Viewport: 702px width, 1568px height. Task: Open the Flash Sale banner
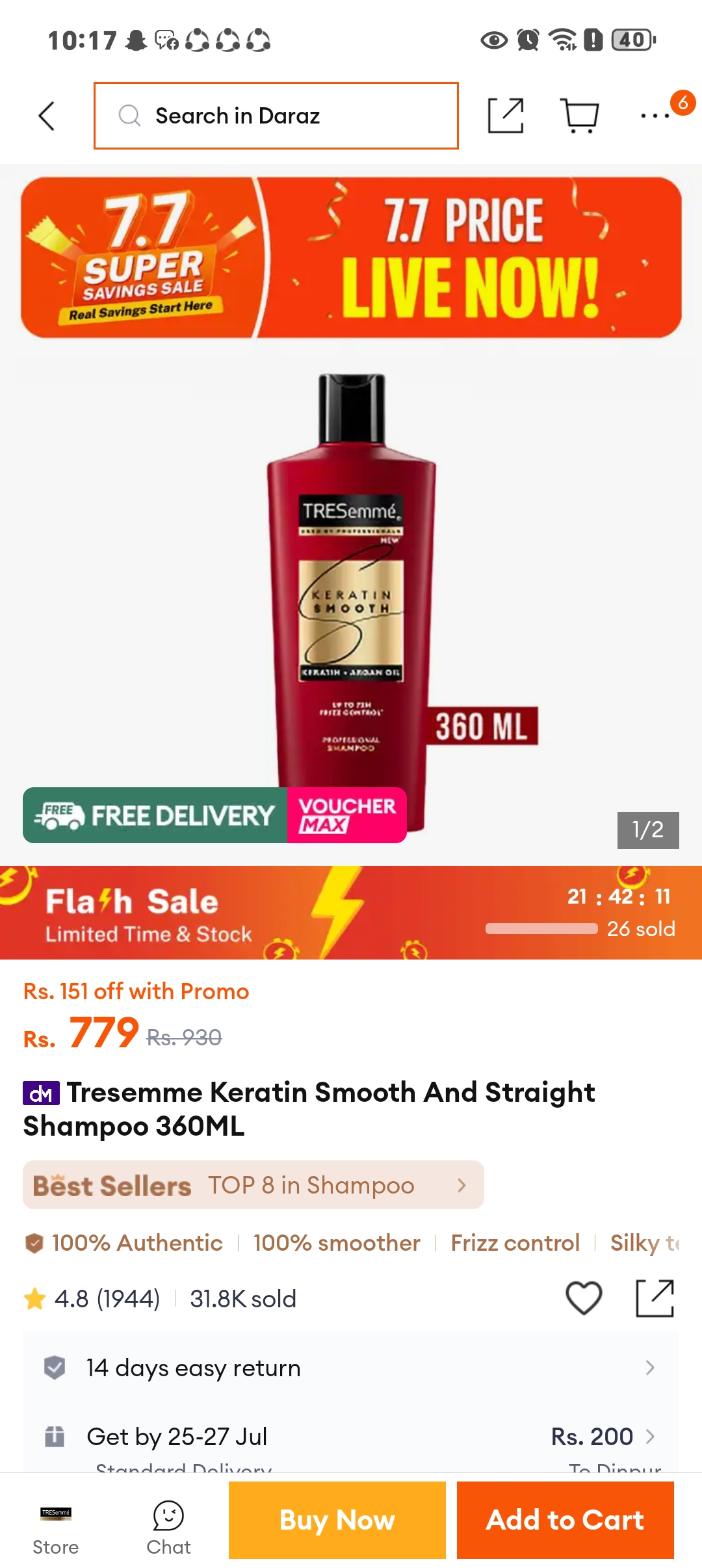tap(351, 913)
